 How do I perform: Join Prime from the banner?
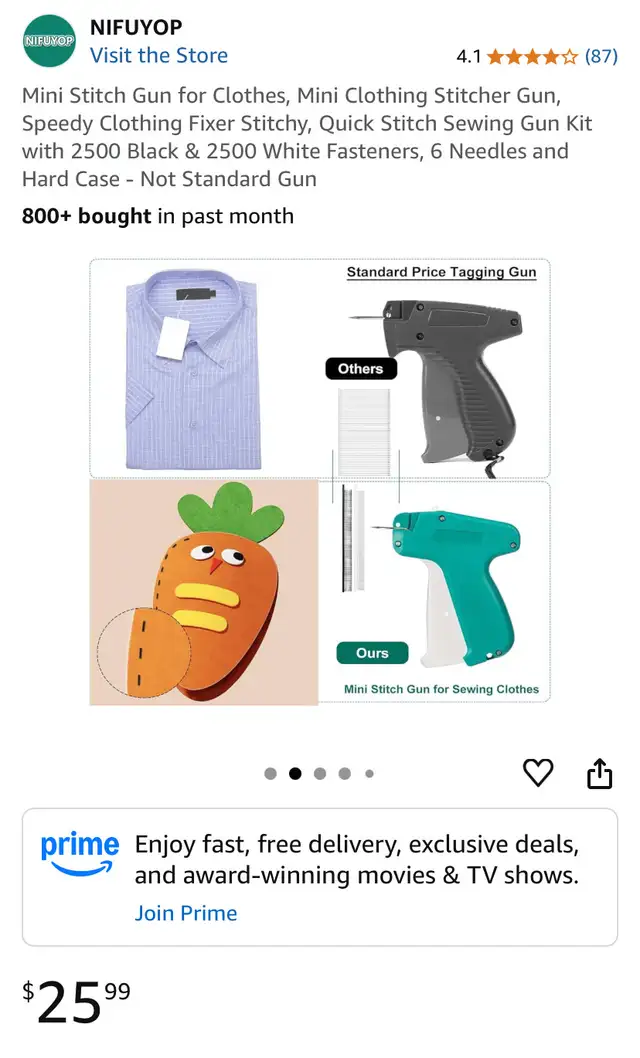coord(186,913)
